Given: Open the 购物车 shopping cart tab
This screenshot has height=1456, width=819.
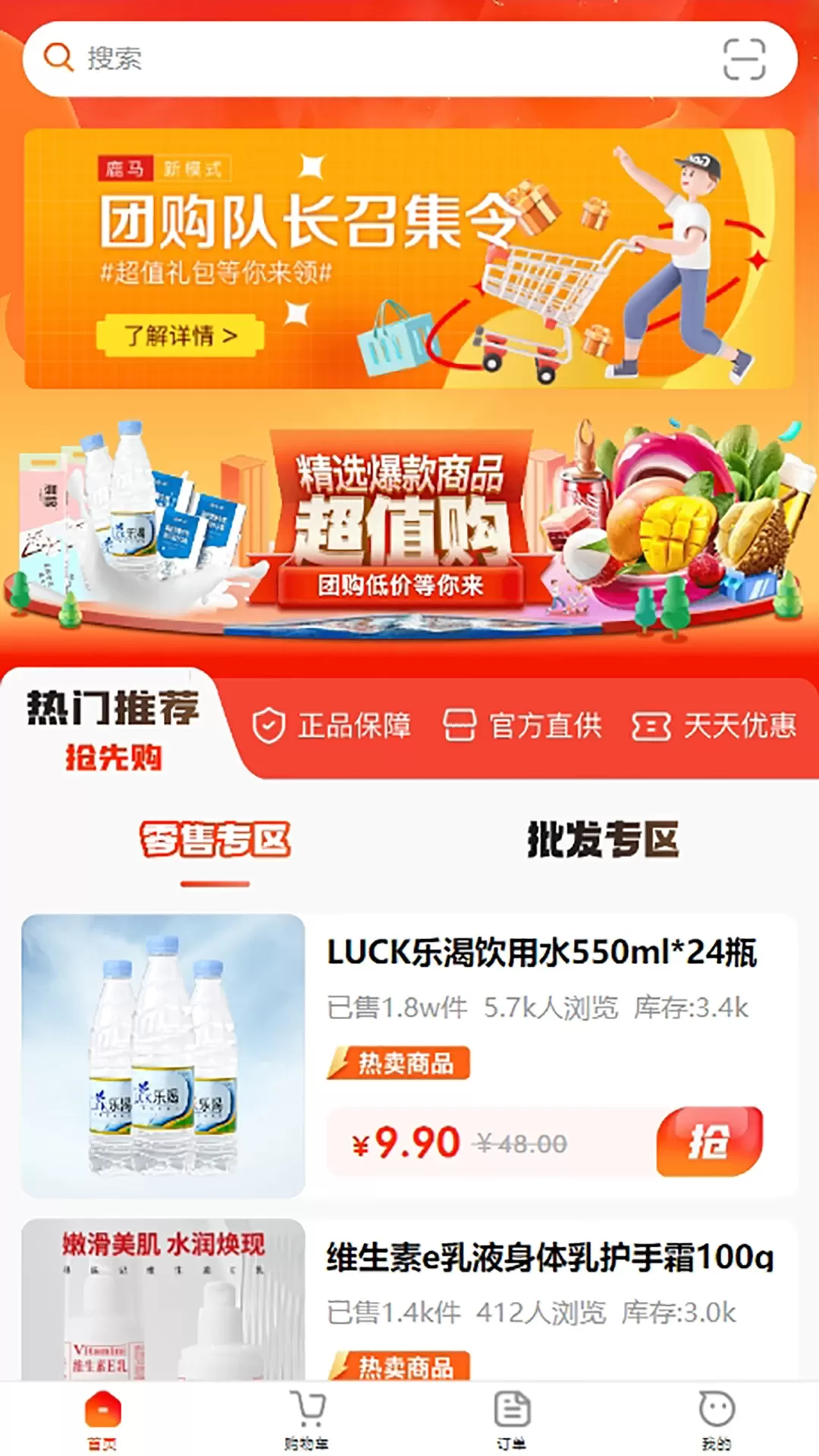Looking at the screenshot, I should point(307,1419).
